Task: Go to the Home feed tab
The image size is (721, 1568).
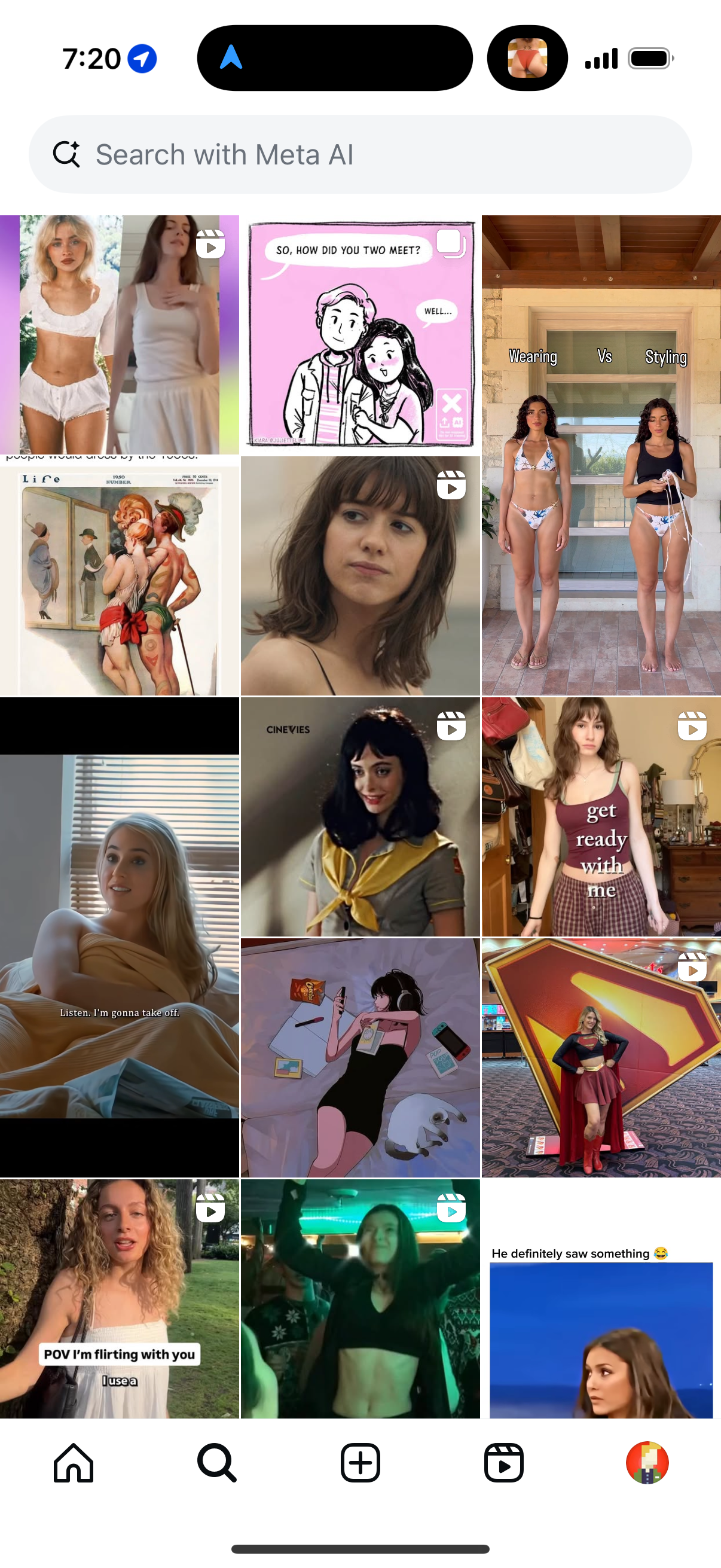Action: [74, 1462]
